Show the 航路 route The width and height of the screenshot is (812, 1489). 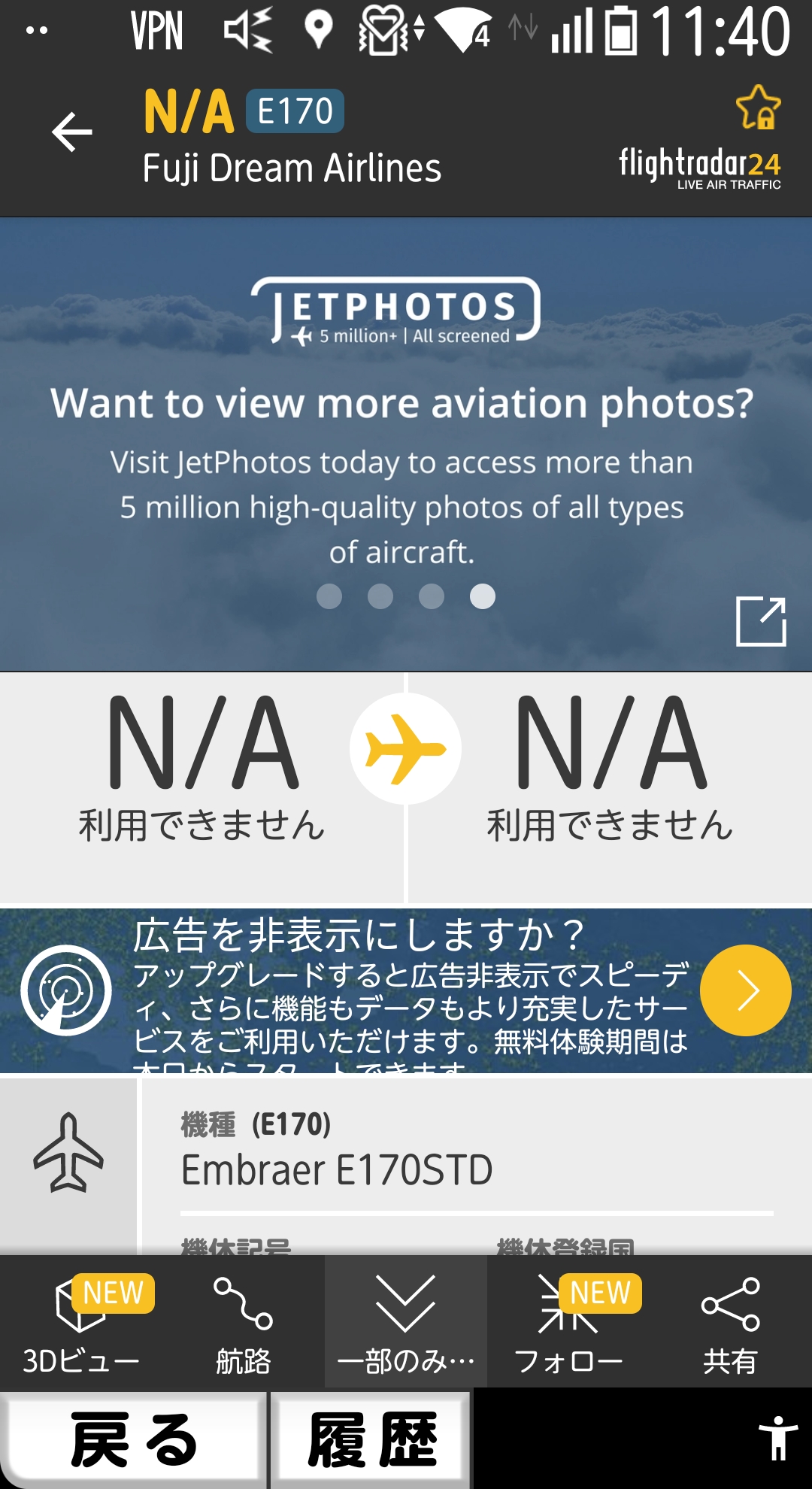[243, 1324]
